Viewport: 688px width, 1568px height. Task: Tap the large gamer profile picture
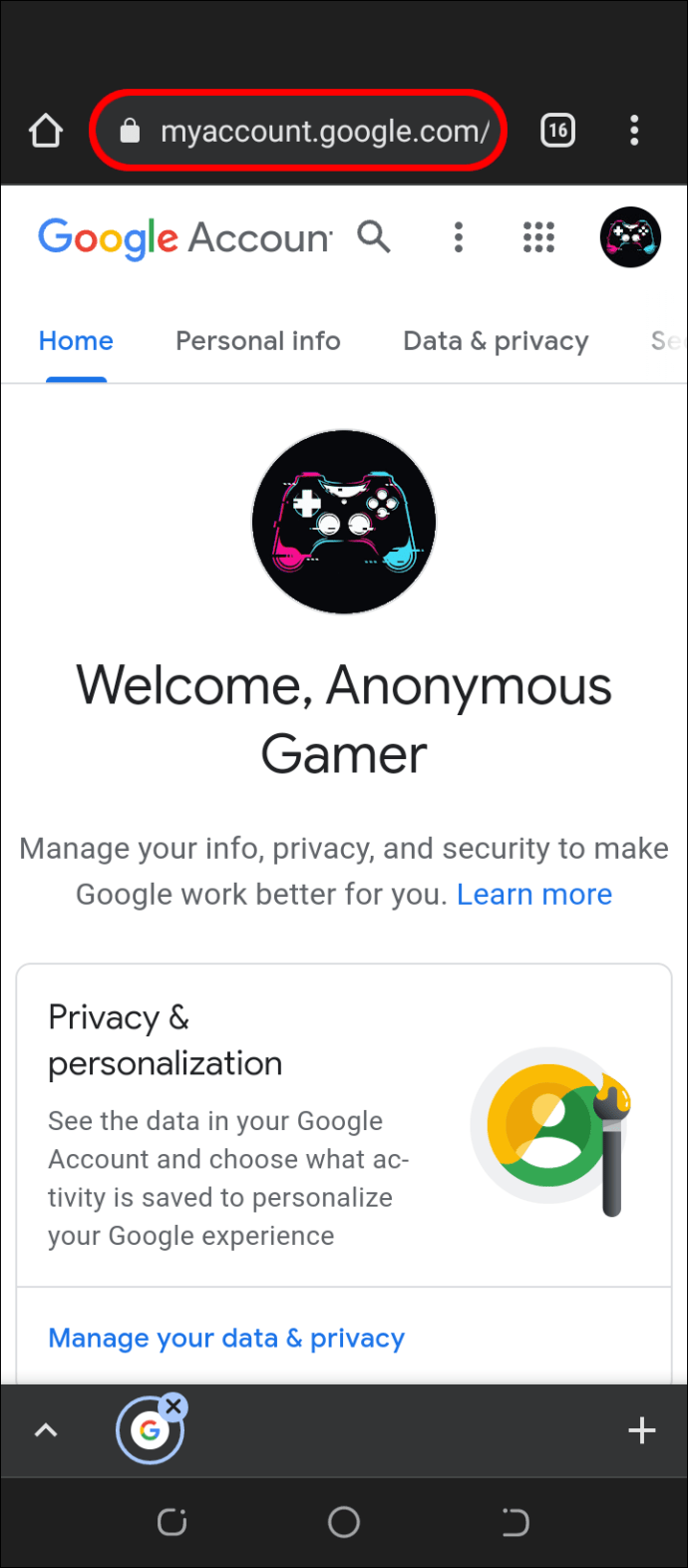[344, 522]
